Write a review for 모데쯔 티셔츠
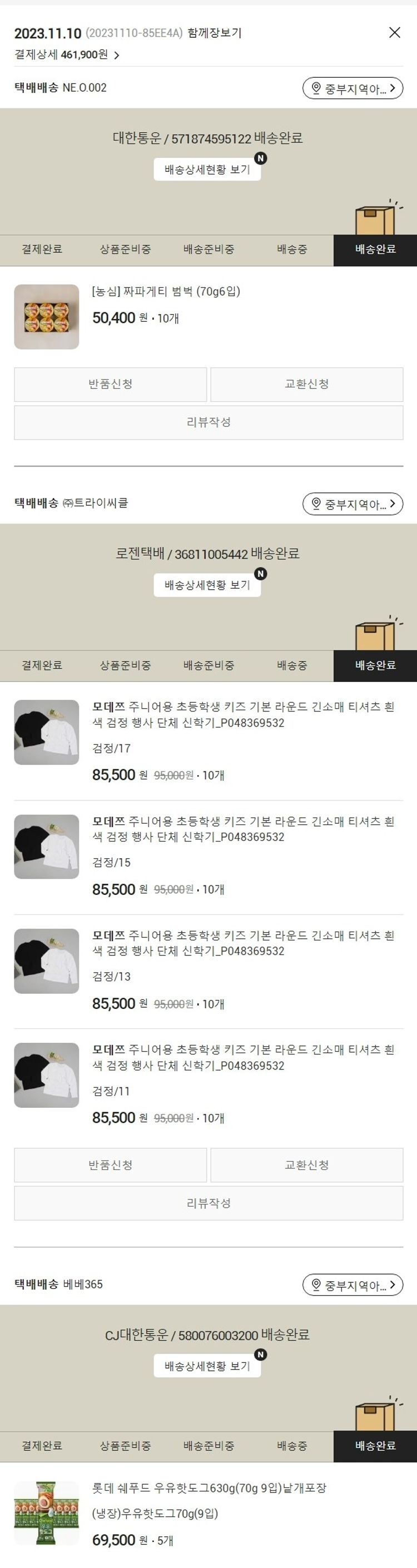 [x=208, y=1203]
